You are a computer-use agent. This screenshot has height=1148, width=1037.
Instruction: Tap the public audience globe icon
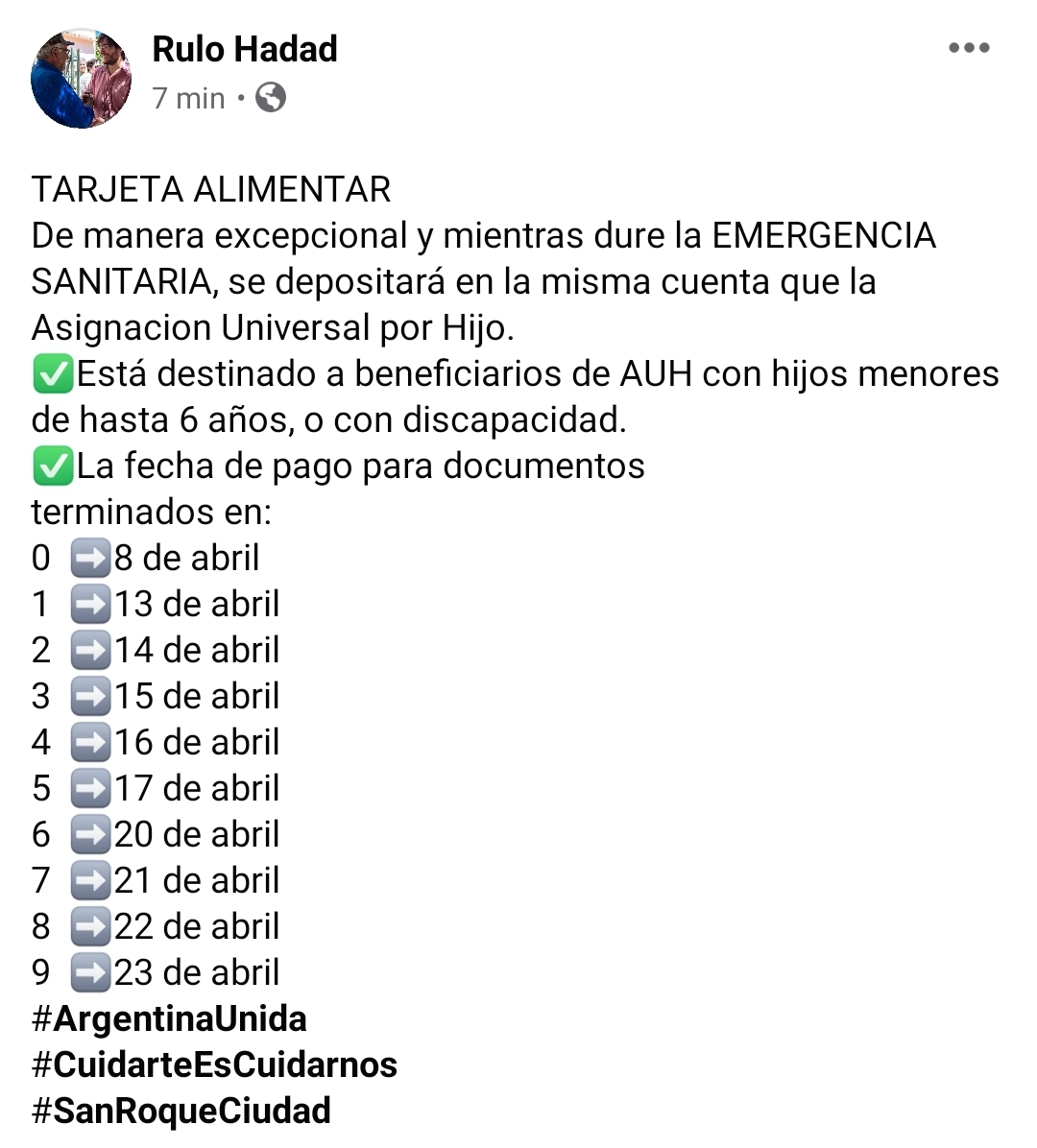(271, 98)
